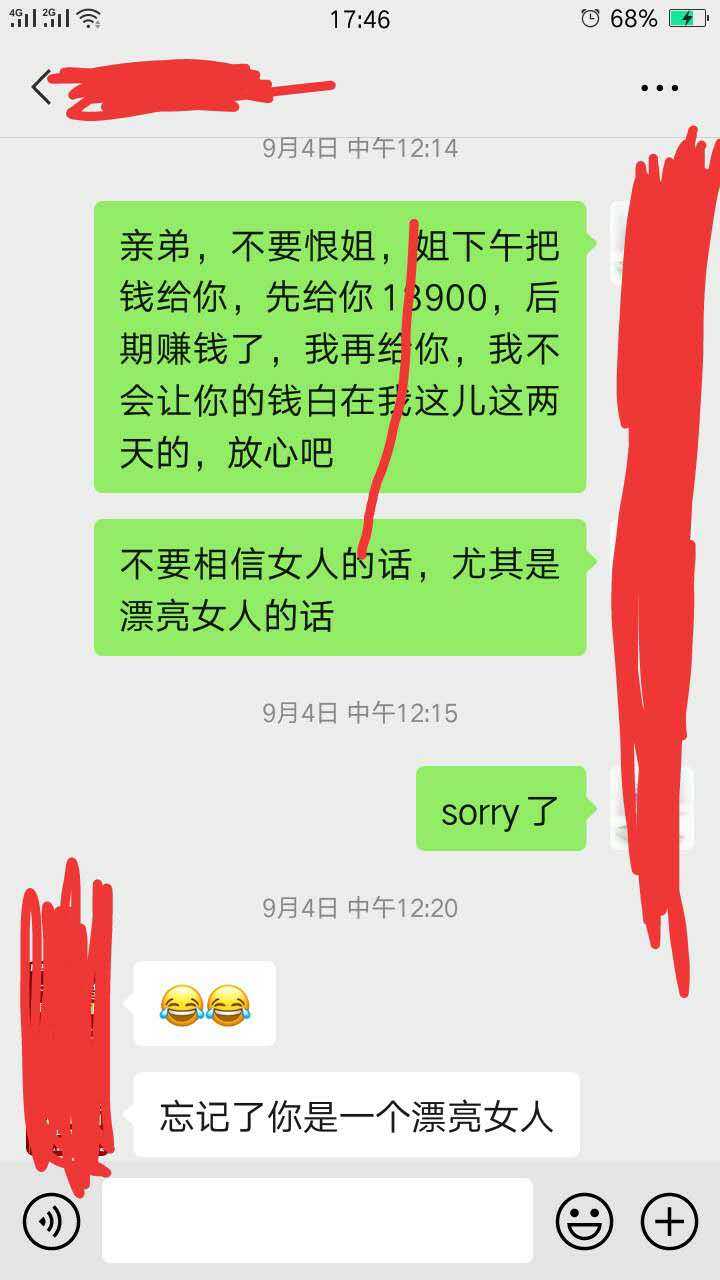Tap the '9月4日 中午12:14' timestamp
Viewport: 720px width, 1280px height.
tap(360, 147)
